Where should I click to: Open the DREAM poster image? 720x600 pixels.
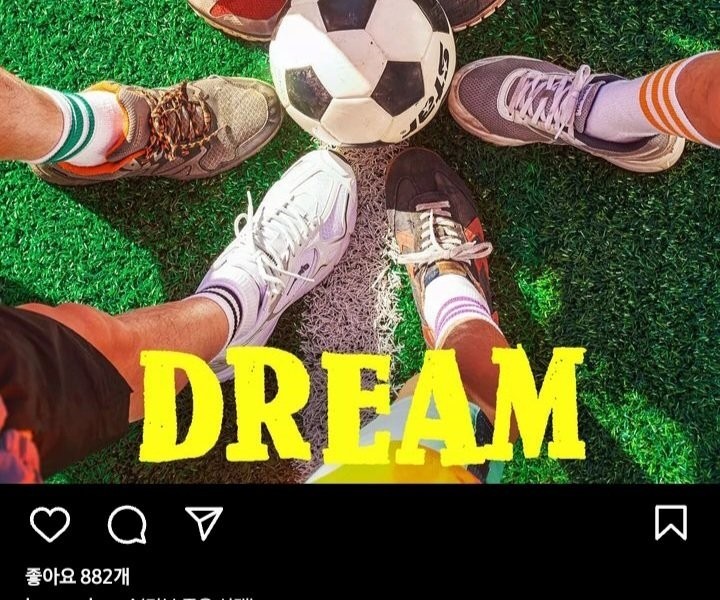pyautogui.click(x=360, y=240)
